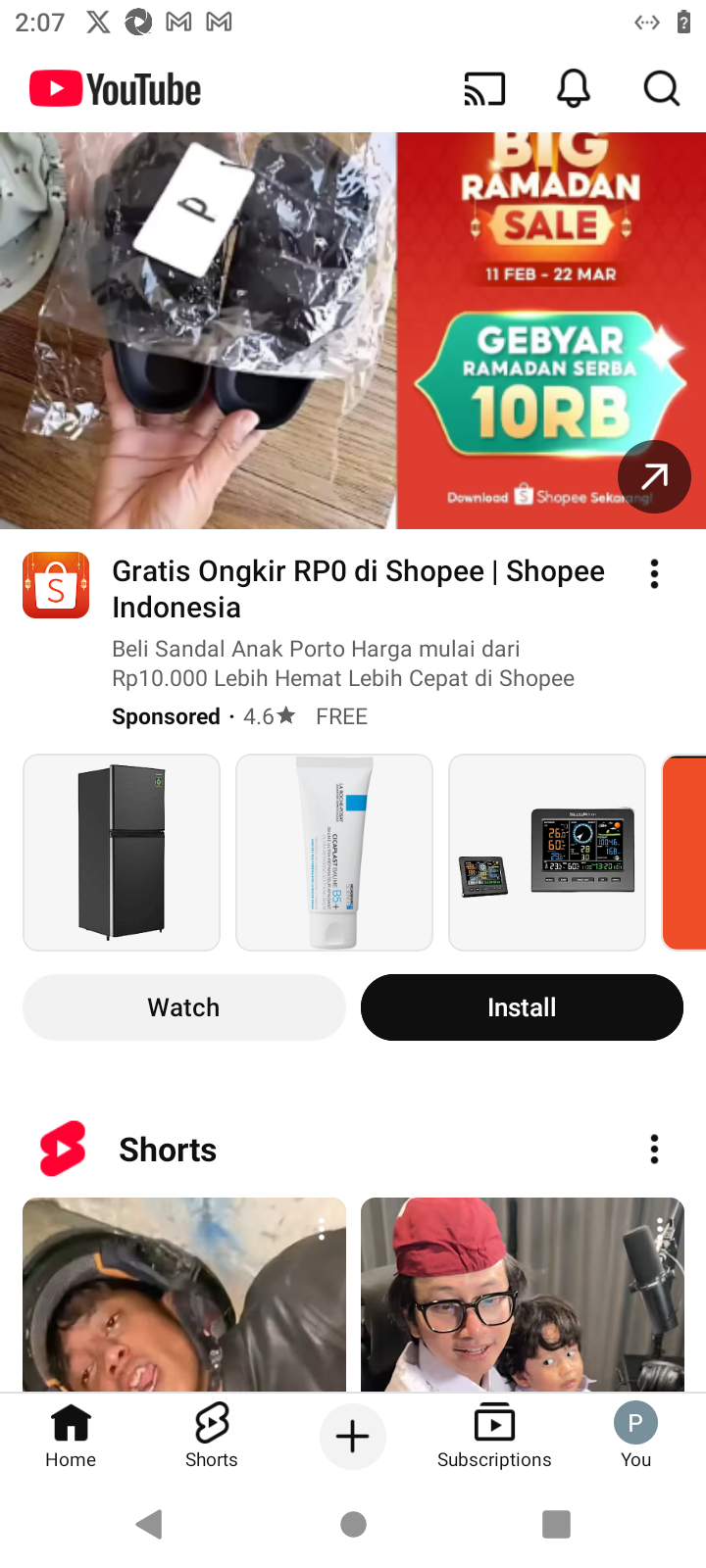Open more options for the Shopee ad

[x=654, y=574]
